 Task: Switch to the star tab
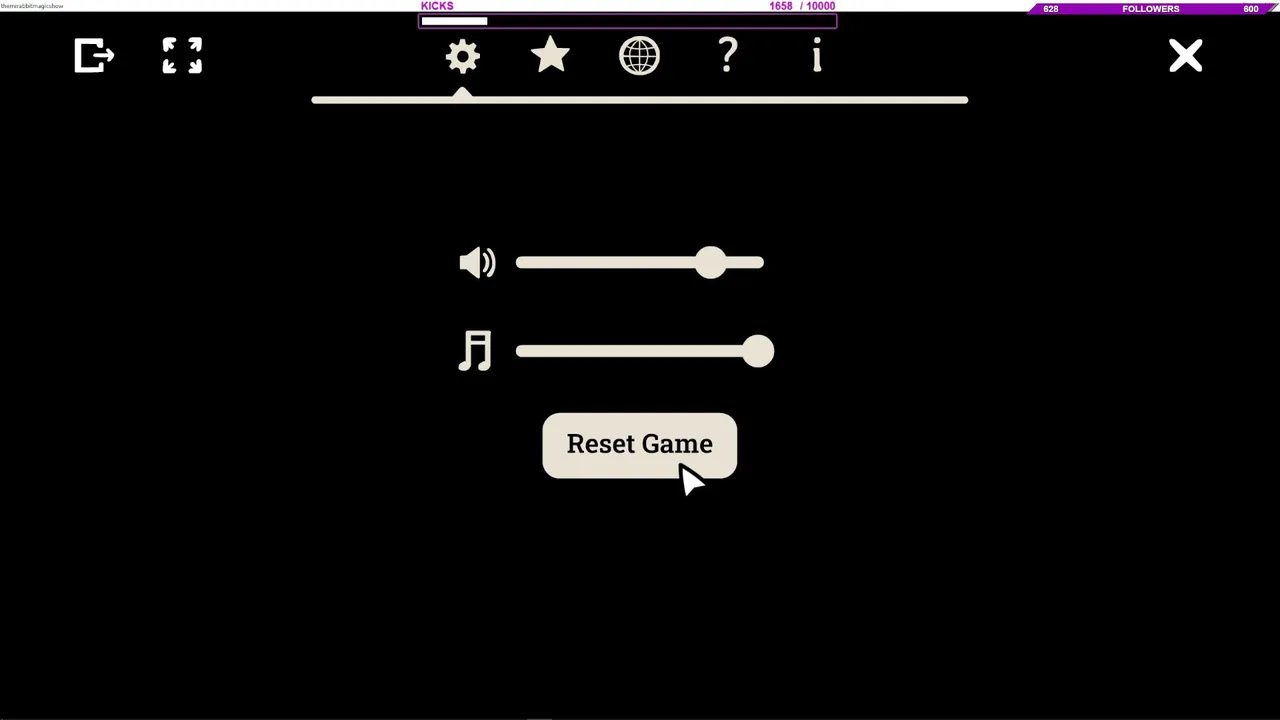(x=551, y=56)
